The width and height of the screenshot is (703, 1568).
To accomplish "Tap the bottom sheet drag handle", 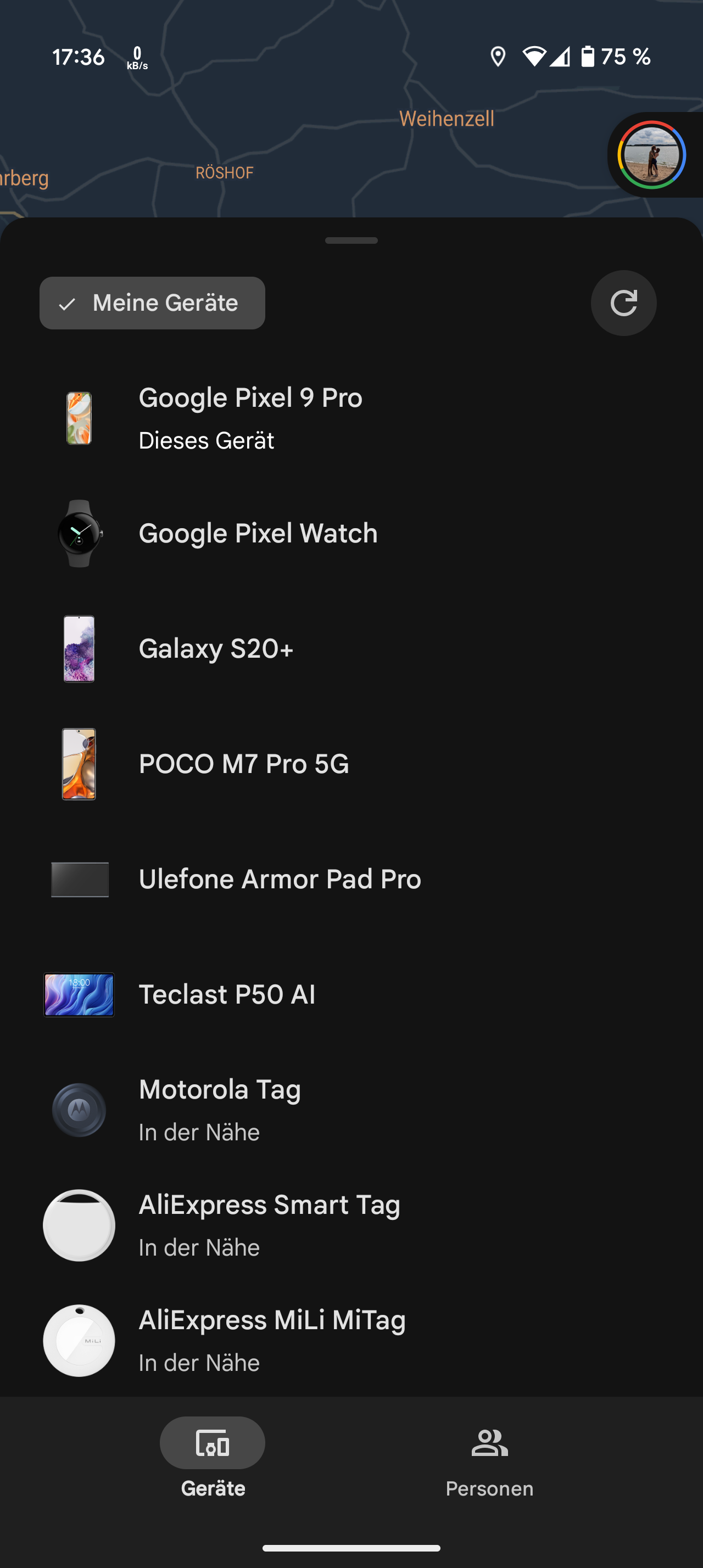I will click(x=351, y=240).
